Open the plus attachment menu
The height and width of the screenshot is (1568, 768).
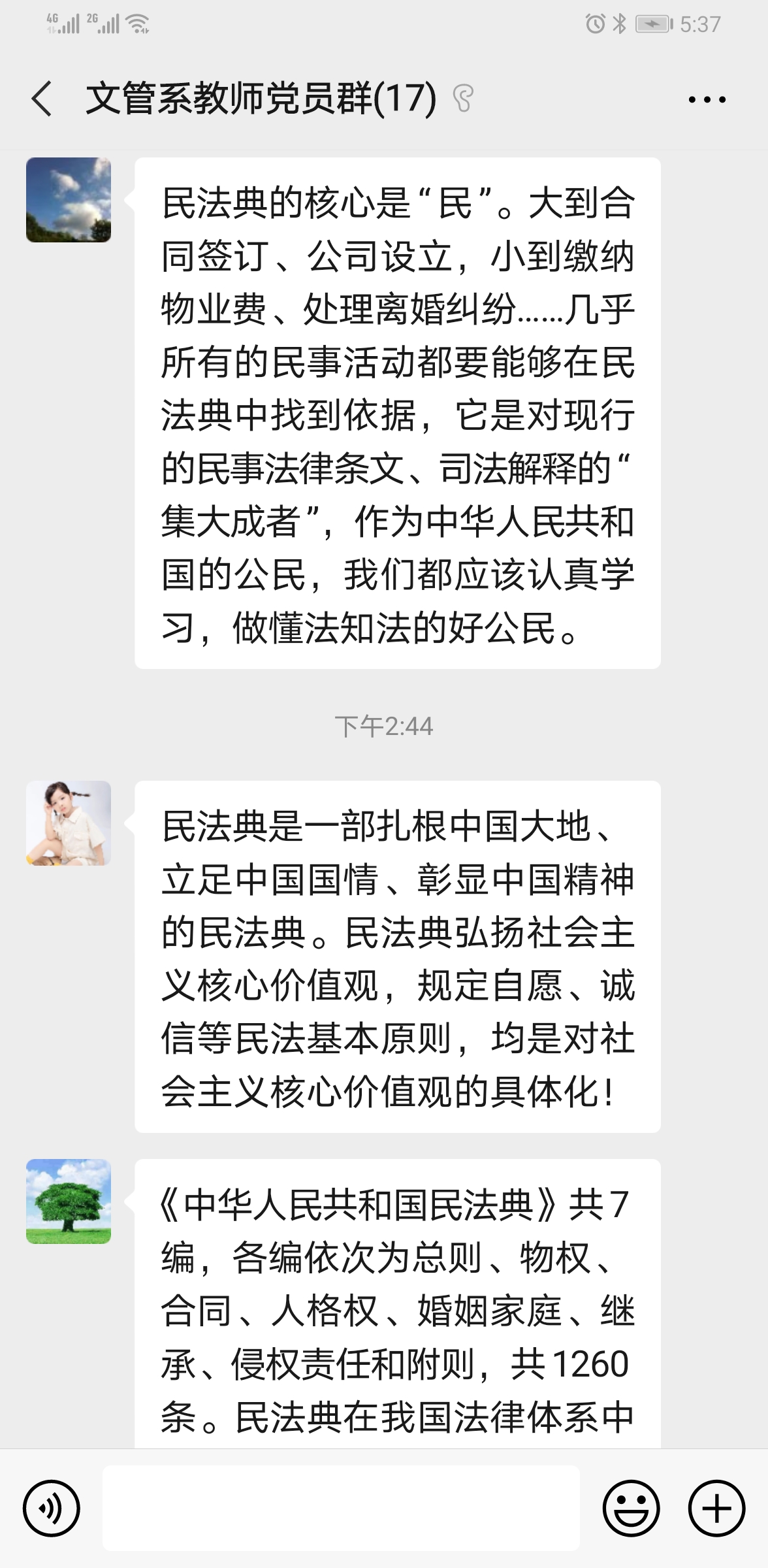[x=716, y=1509]
